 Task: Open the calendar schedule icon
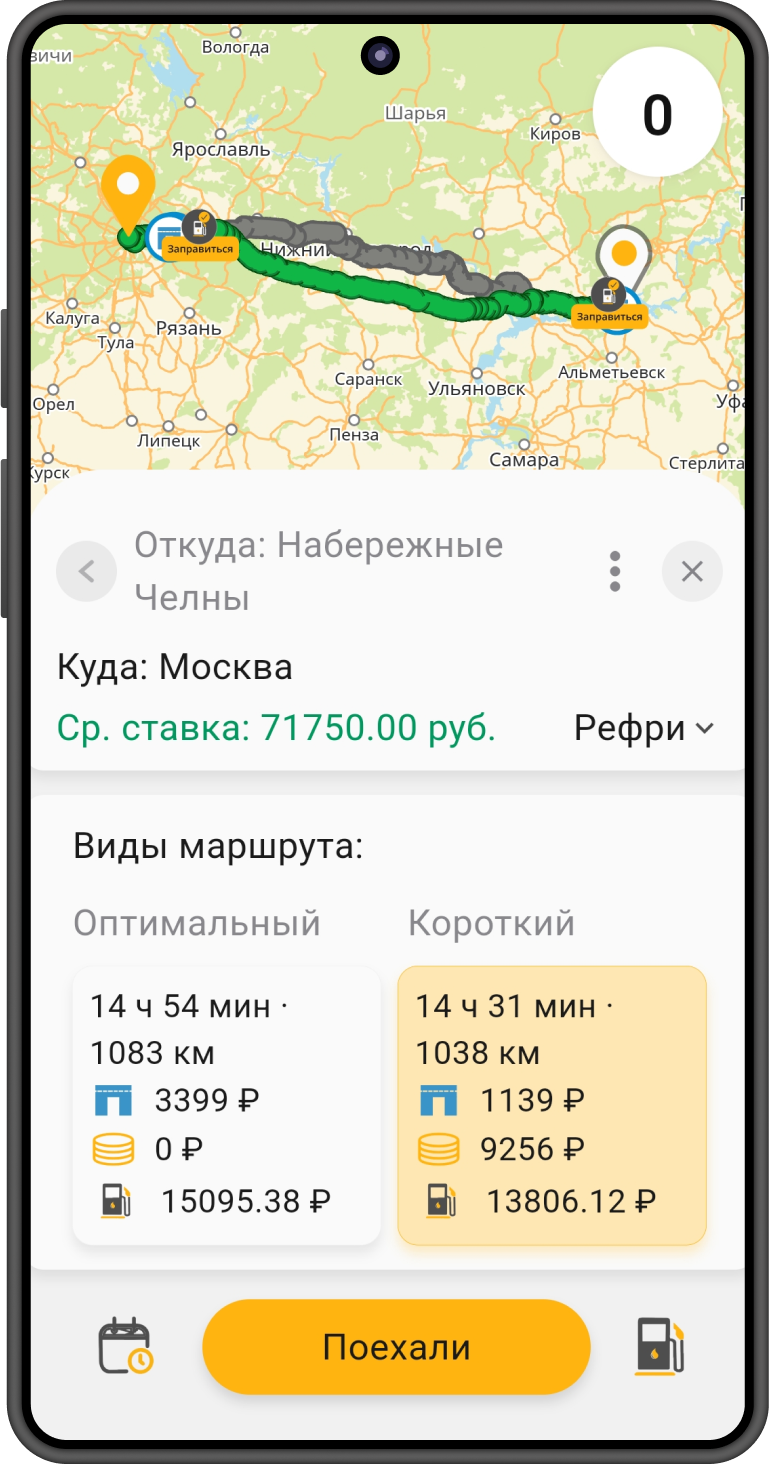(125, 1346)
